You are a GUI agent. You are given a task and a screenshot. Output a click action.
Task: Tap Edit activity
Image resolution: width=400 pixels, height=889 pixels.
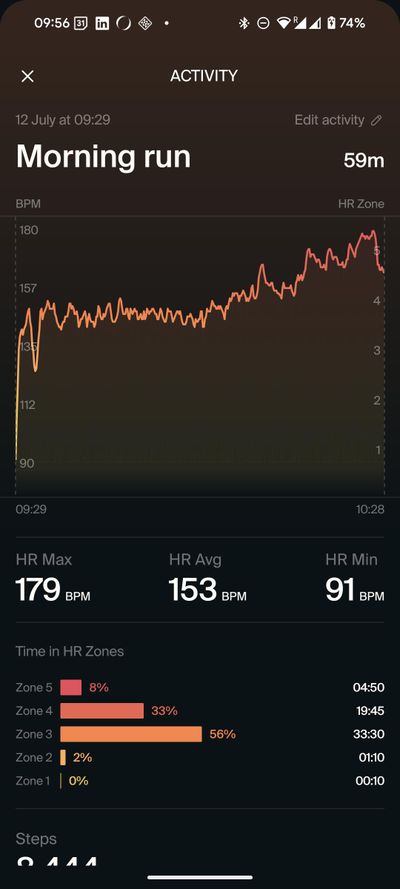[x=338, y=120]
